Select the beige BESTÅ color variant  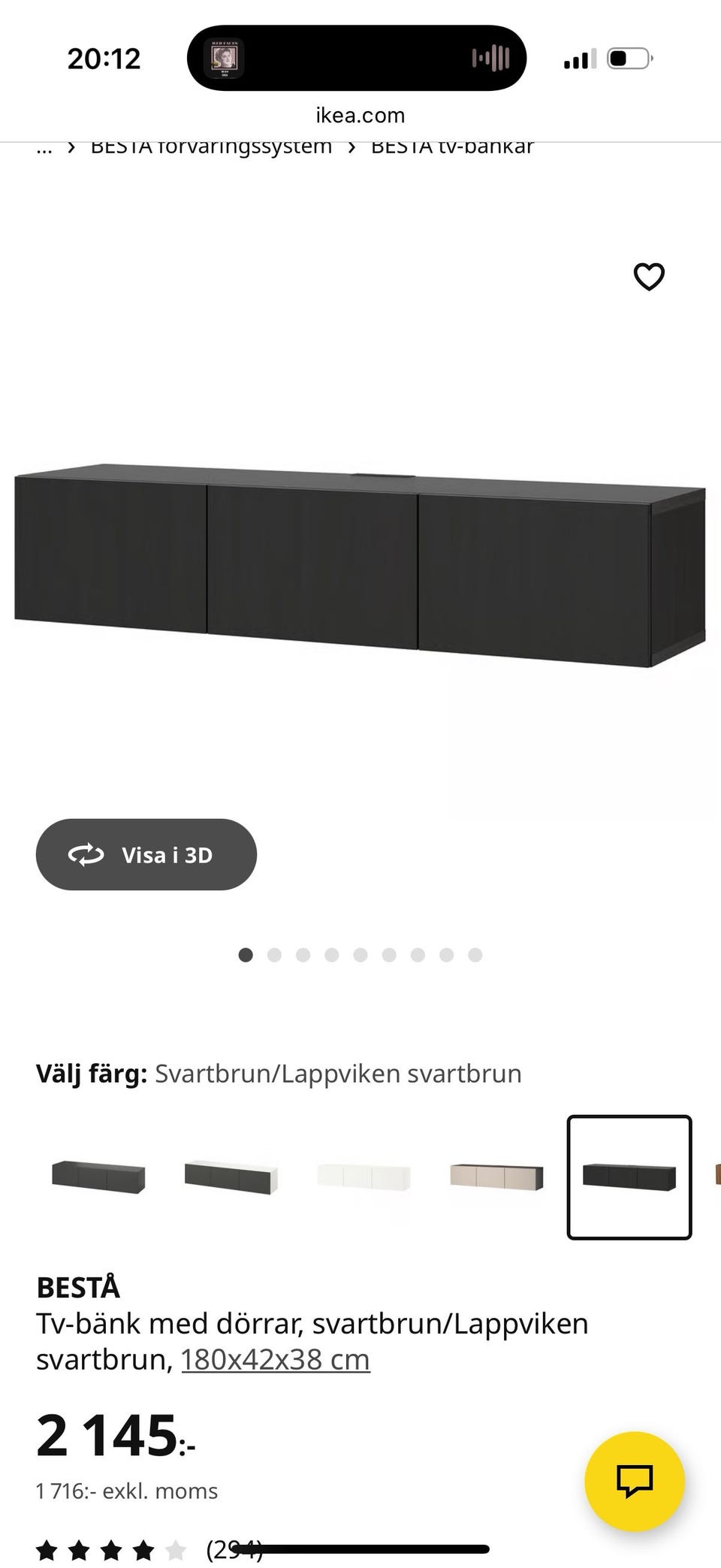point(497,1177)
